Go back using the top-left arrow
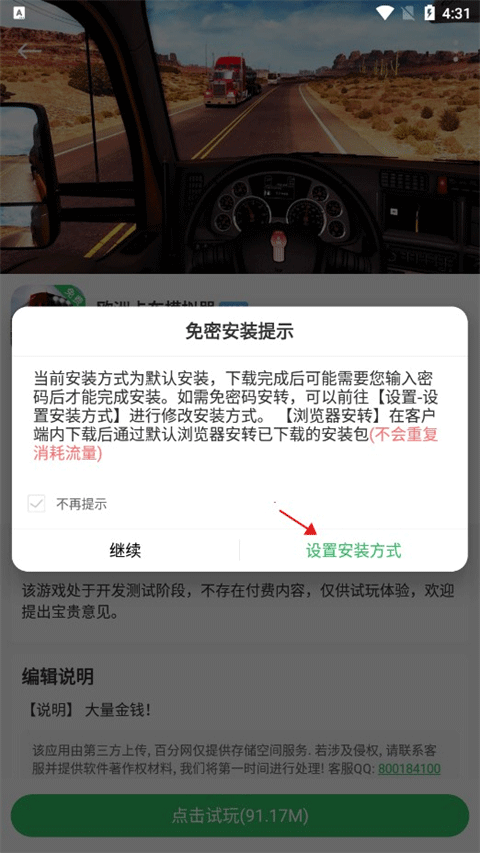The image size is (480, 853). [29, 52]
